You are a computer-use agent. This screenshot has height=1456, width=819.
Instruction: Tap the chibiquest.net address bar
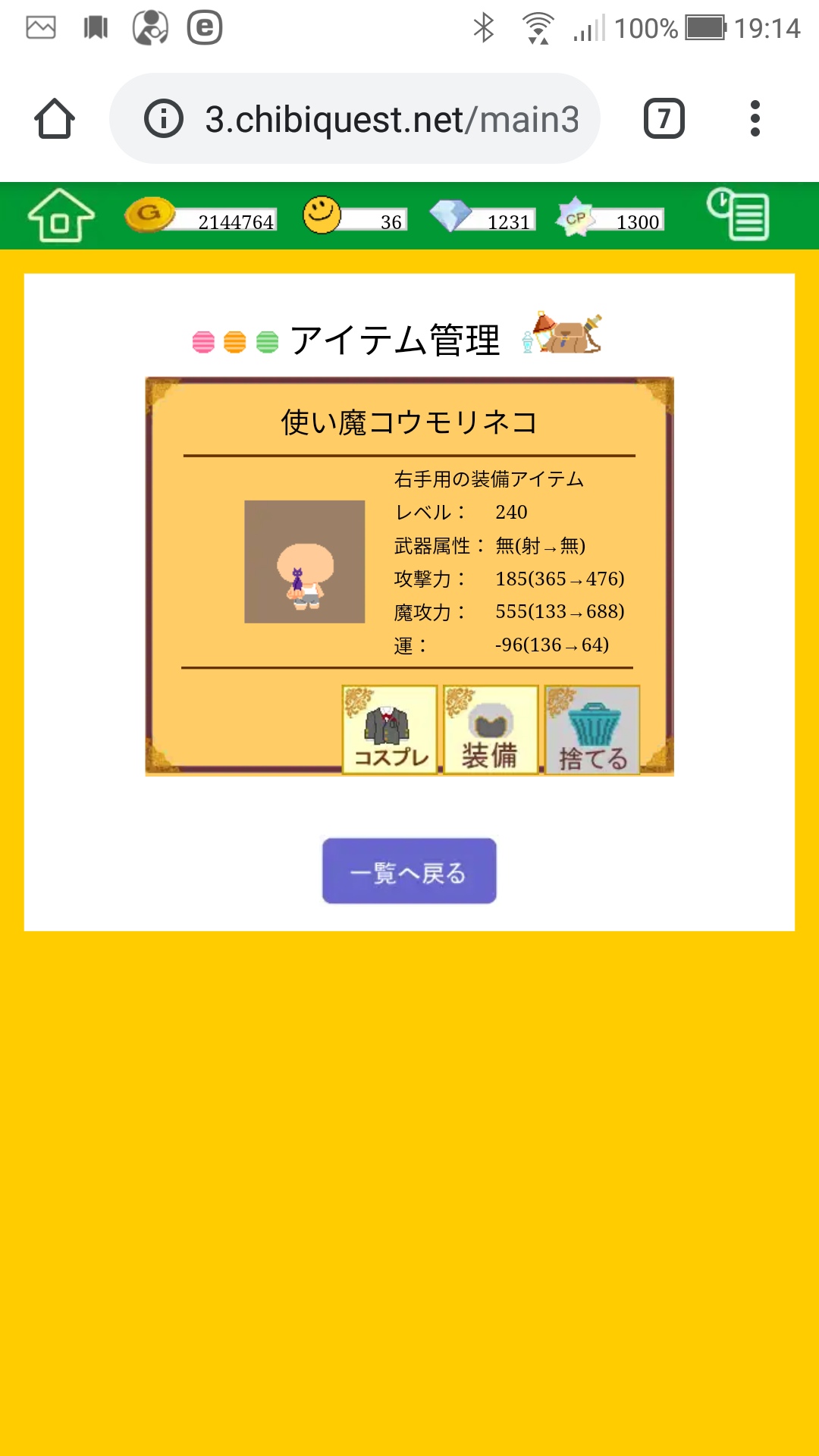(391, 119)
